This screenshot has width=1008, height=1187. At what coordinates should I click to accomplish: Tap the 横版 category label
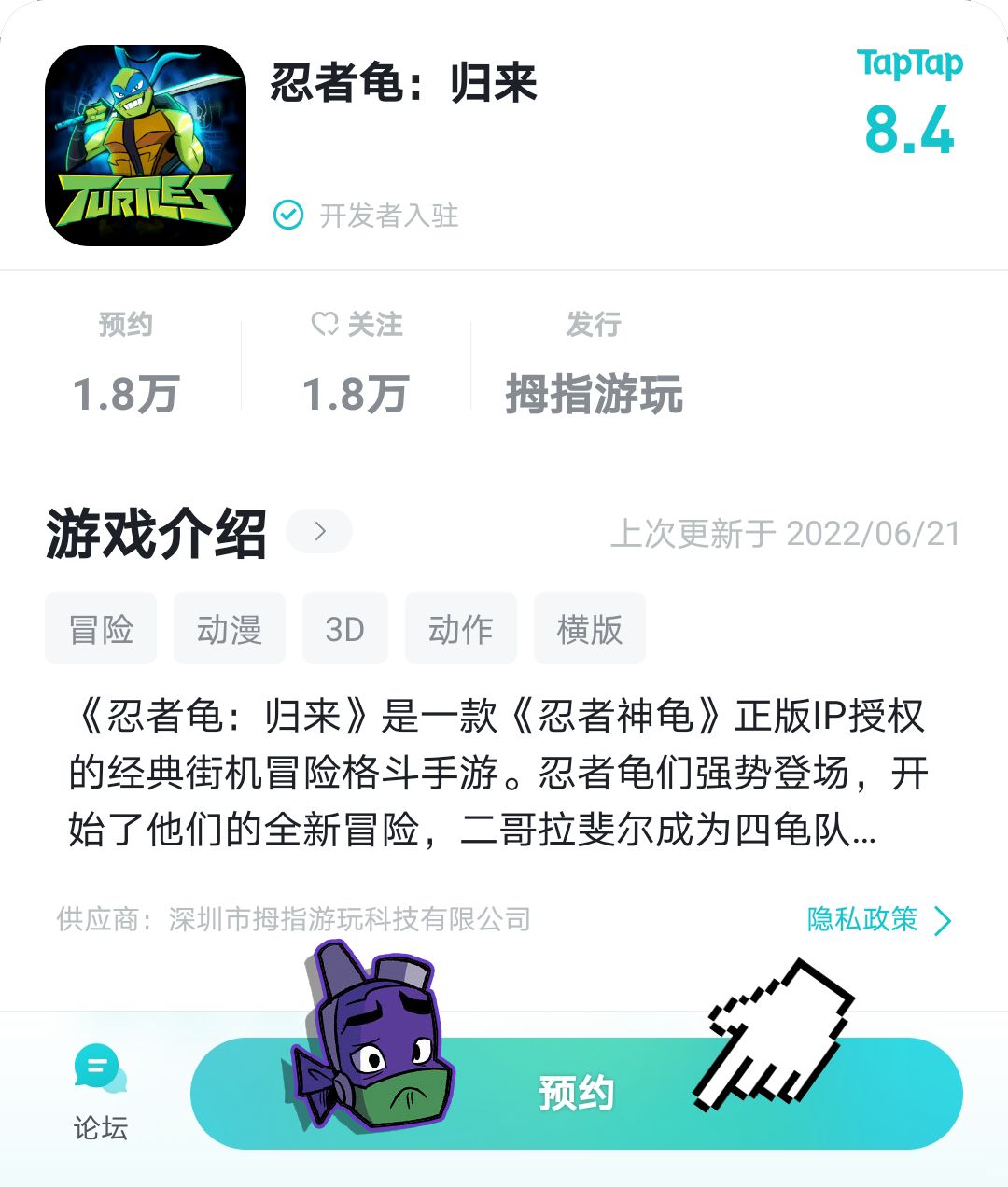[589, 628]
